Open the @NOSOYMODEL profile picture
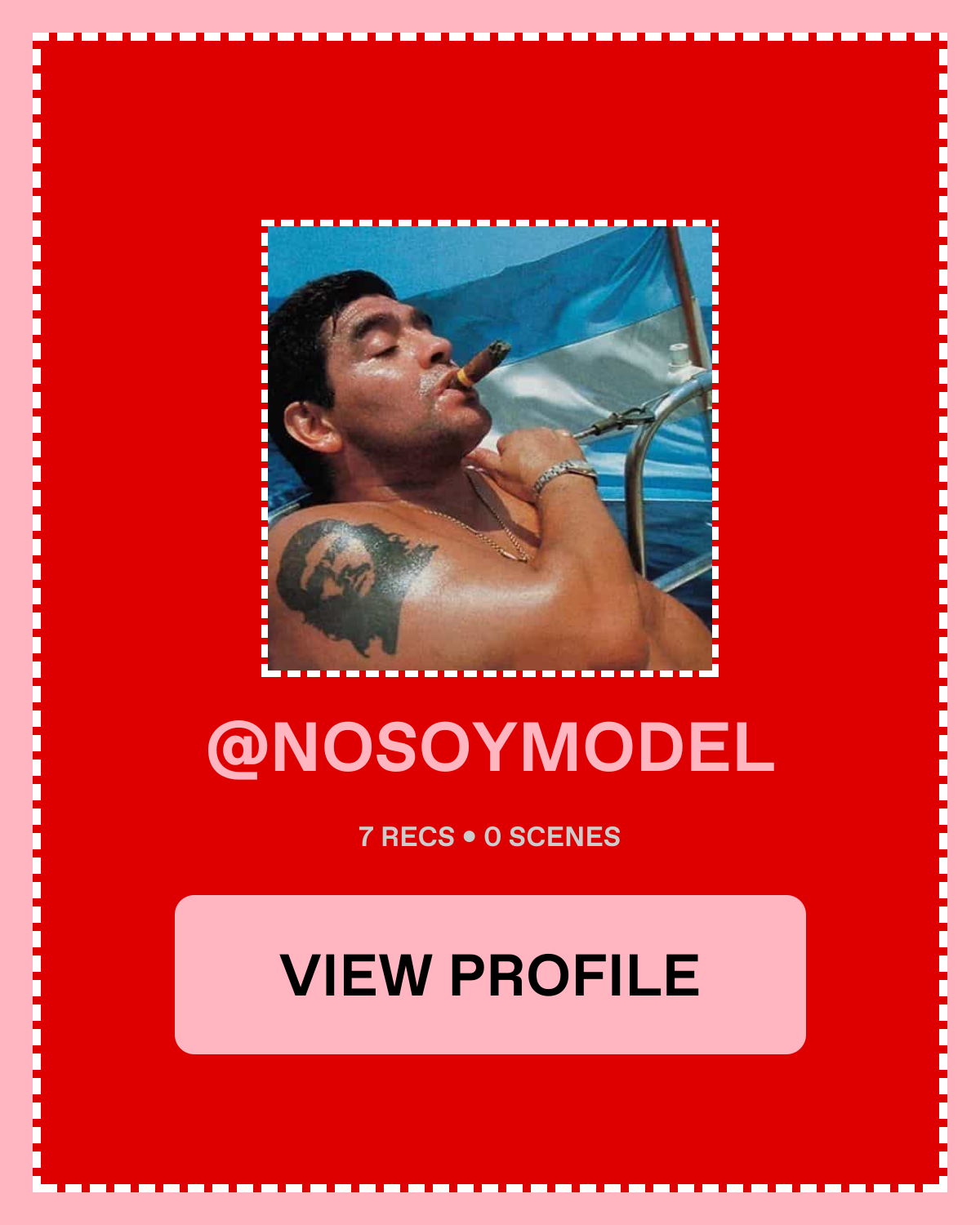980x1225 pixels. pos(490,448)
